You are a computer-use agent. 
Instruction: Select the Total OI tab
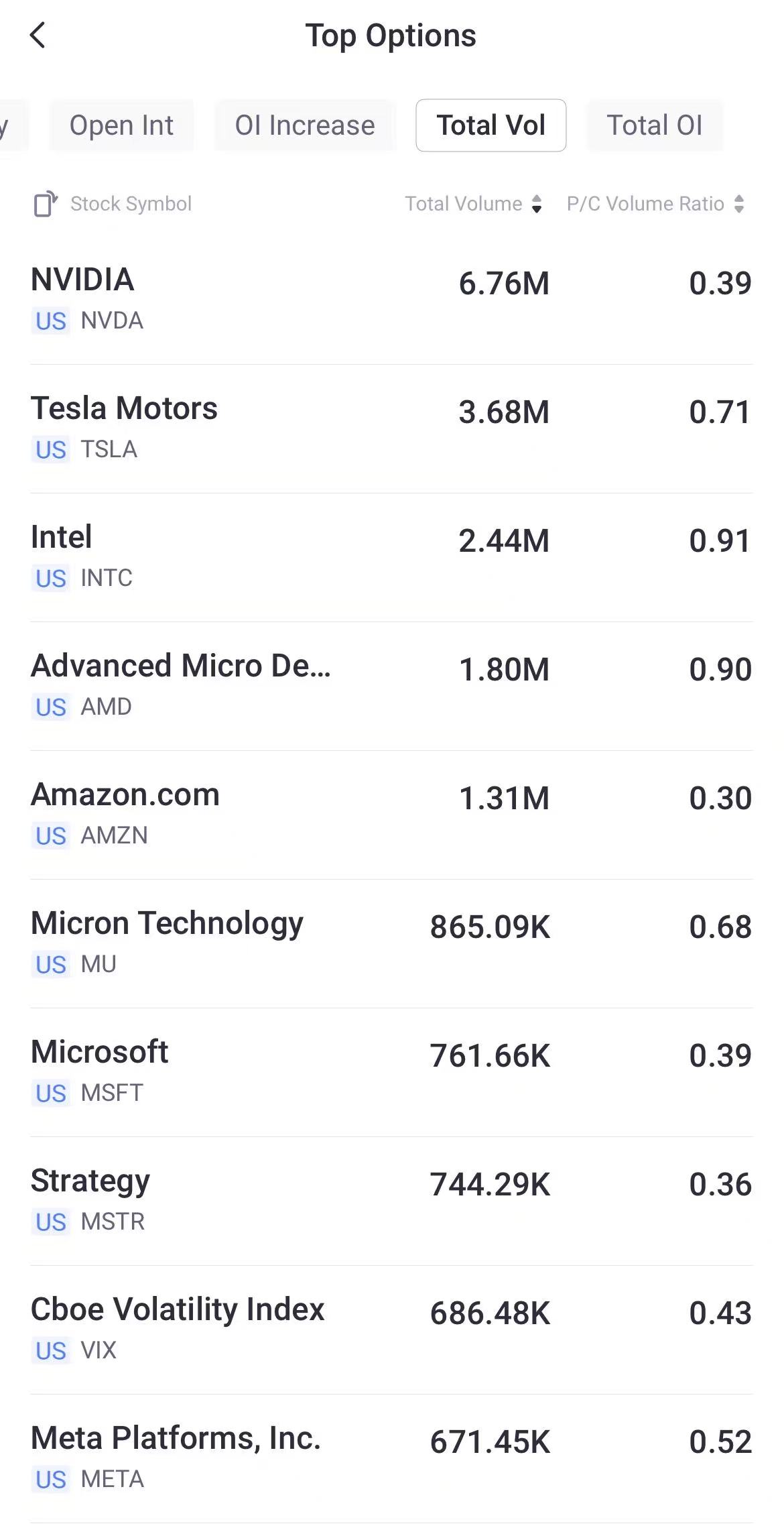(x=655, y=125)
